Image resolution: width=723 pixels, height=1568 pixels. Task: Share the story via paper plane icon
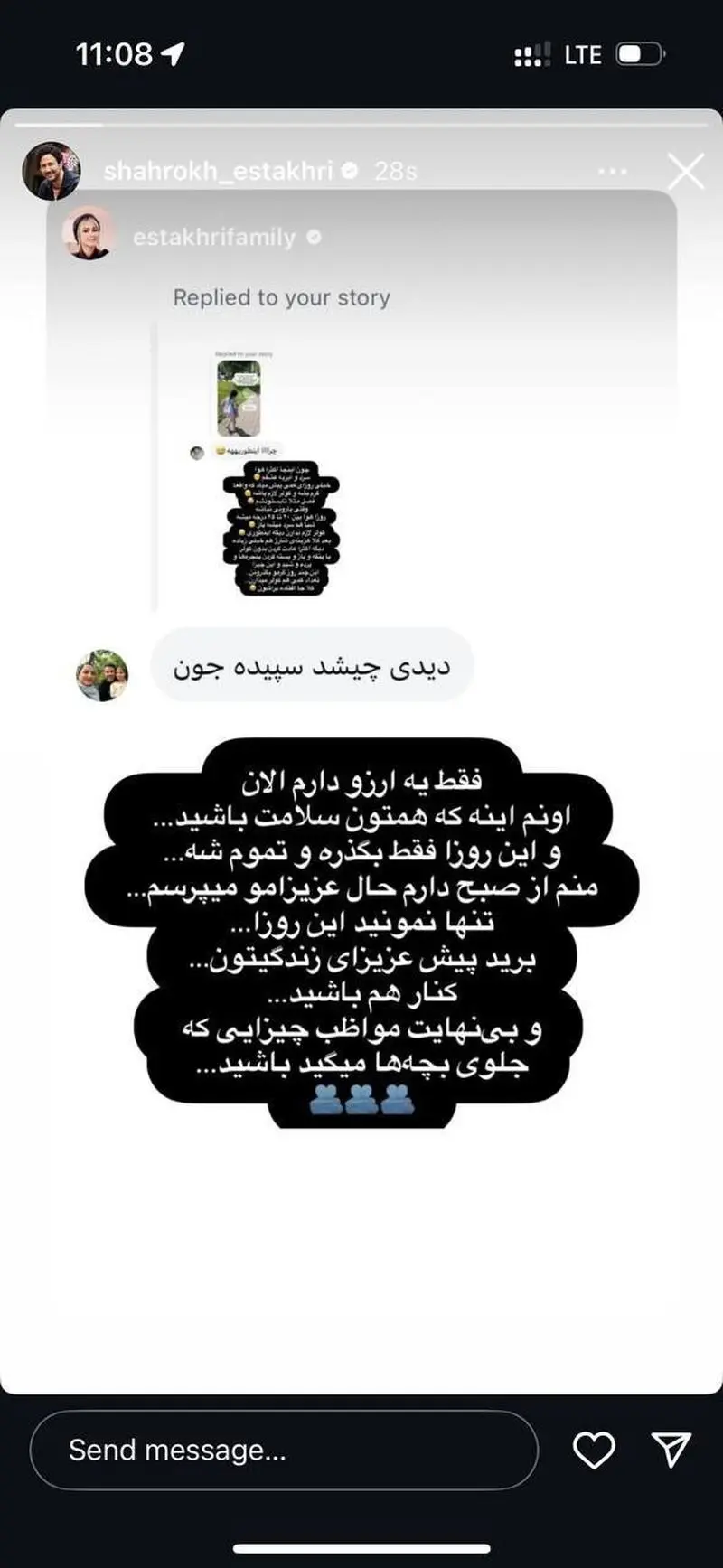[671, 1449]
